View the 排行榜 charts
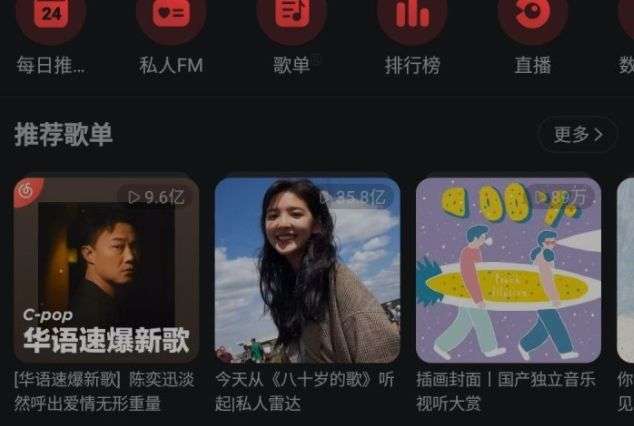This screenshot has height=426, width=634. tap(412, 20)
